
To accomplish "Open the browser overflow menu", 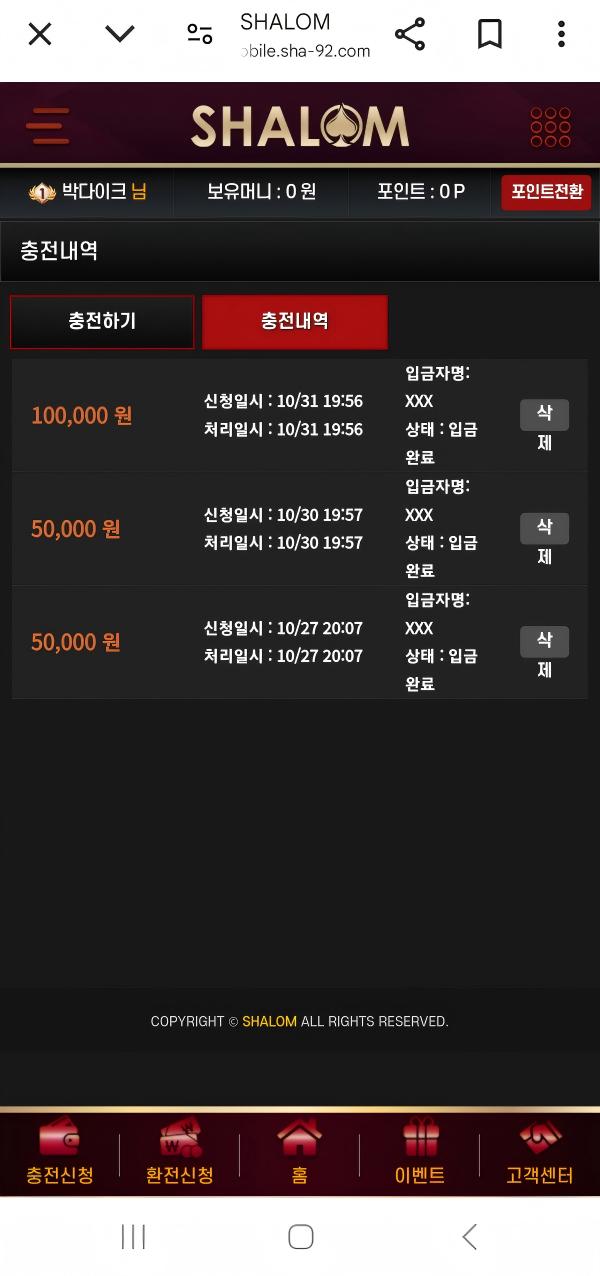I will pyautogui.click(x=561, y=35).
